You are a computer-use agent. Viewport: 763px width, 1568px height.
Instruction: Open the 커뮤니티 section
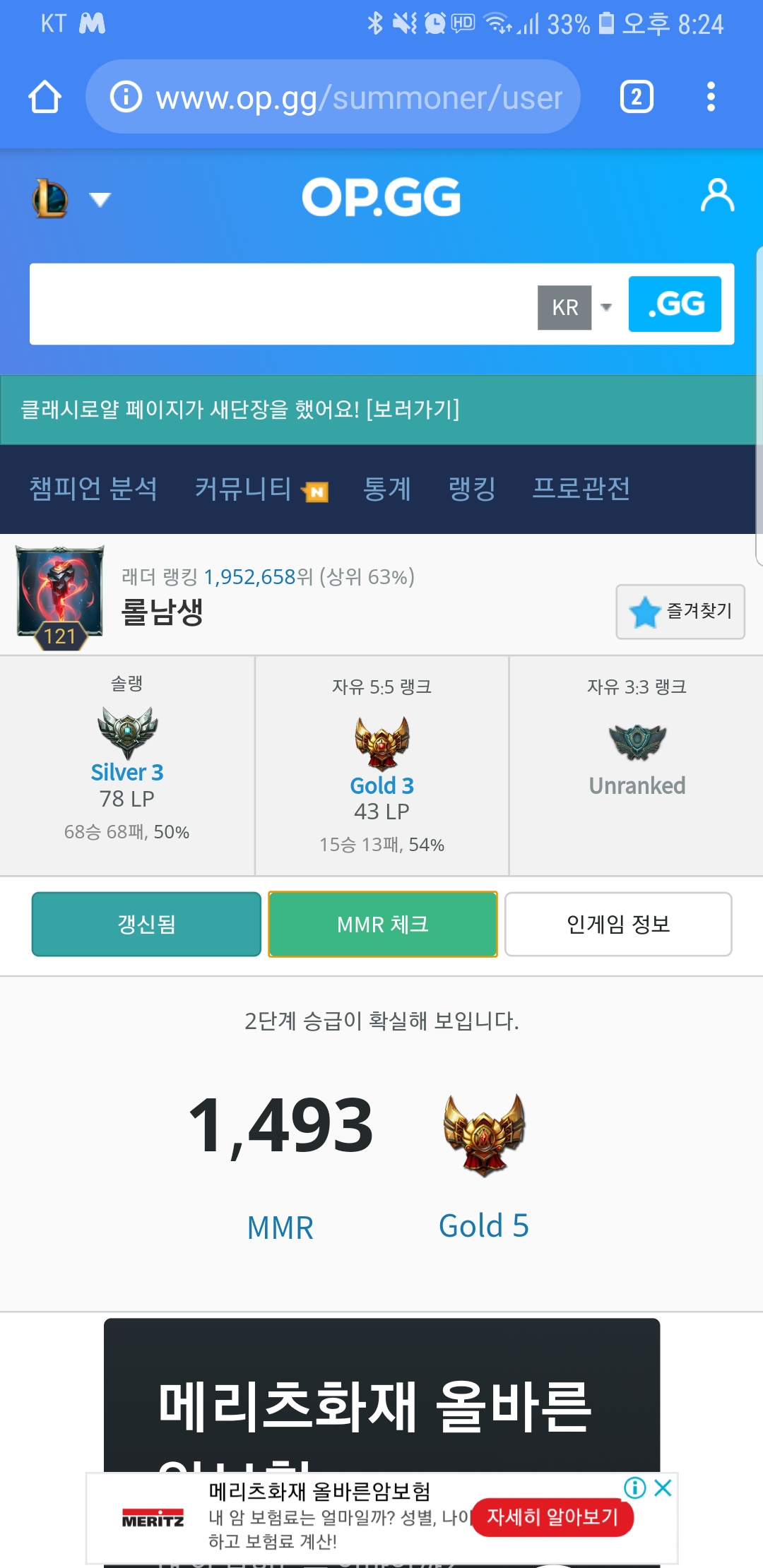(x=244, y=489)
